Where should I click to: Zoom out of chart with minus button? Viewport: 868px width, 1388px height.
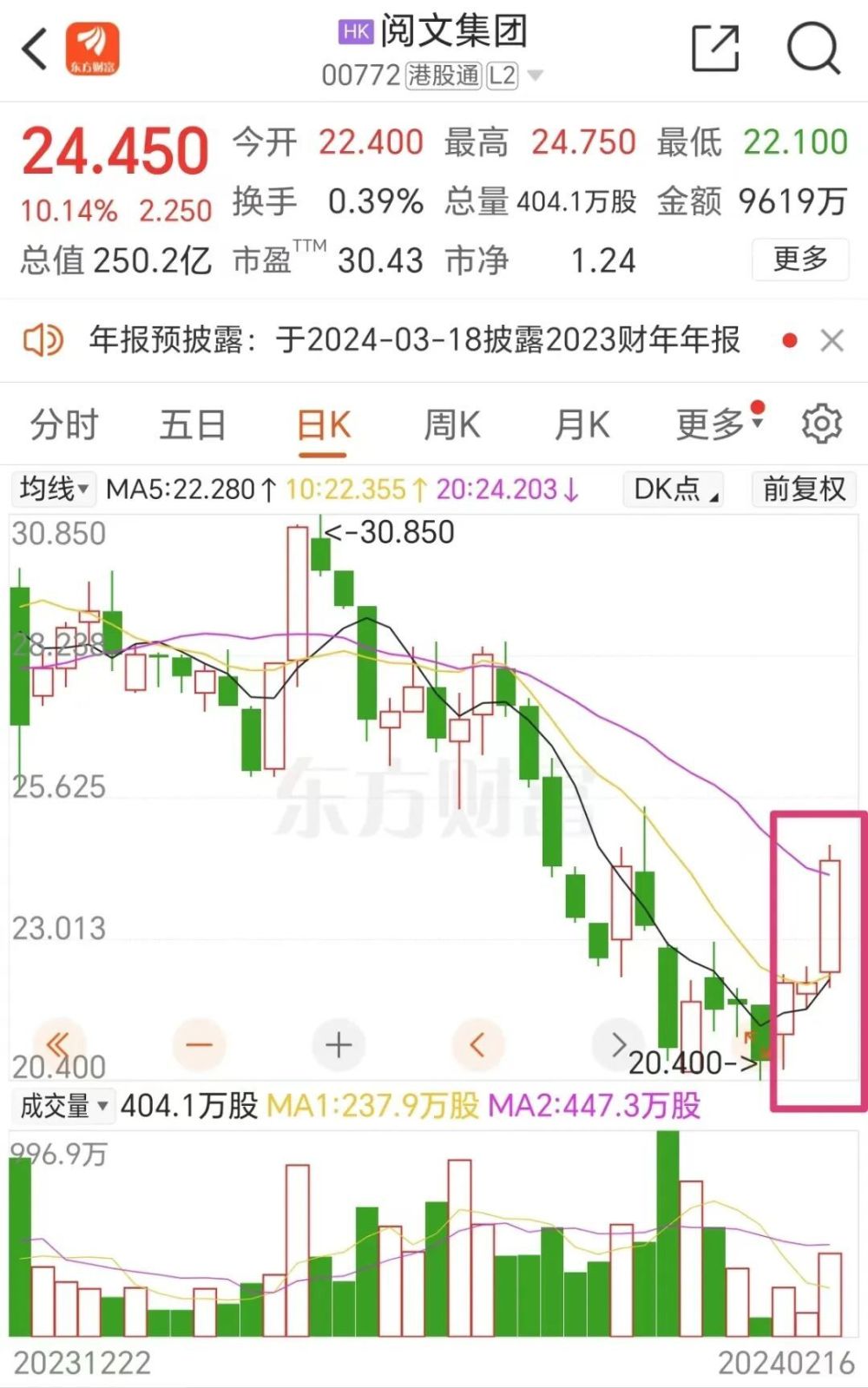200,1044
